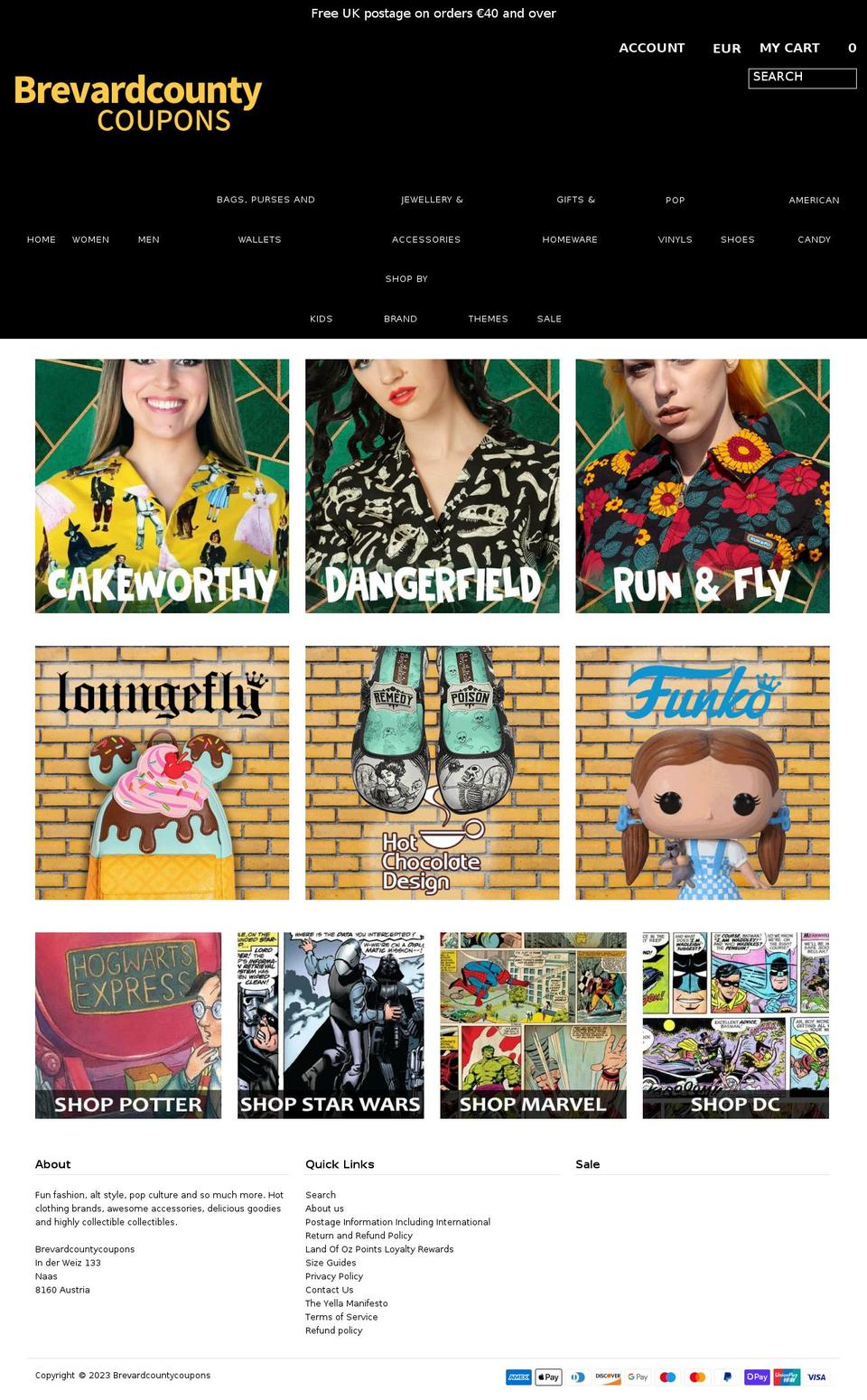Image resolution: width=867 pixels, height=1400 pixels.
Task: Click HOME in the navigation bar
Action: coord(42,239)
